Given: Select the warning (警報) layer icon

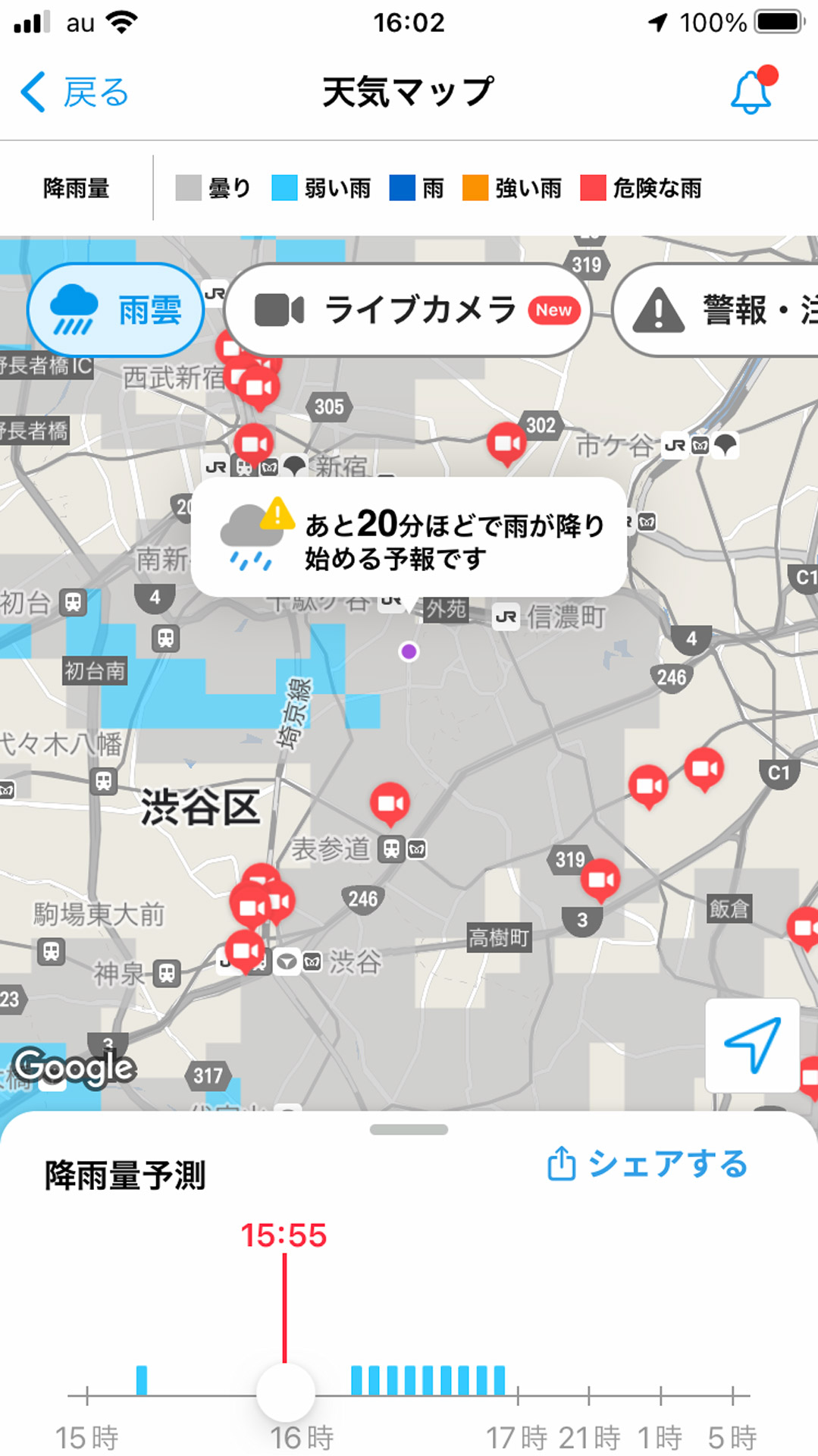Looking at the screenshot, I should pos(659,309).
